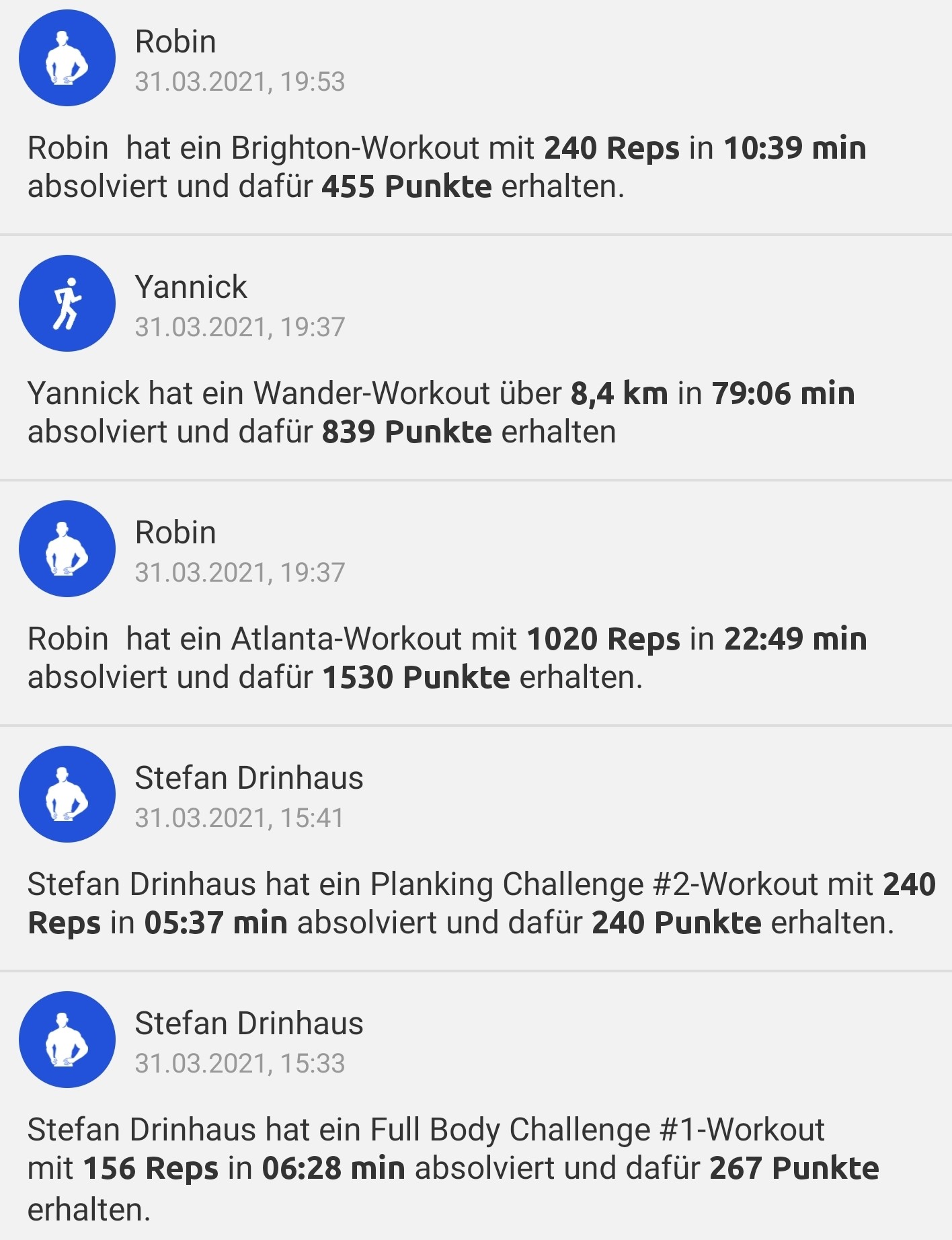The image size is (952, 1240).
Task: Open Robin's profile via his username
Action: click(x=175, y=40)
